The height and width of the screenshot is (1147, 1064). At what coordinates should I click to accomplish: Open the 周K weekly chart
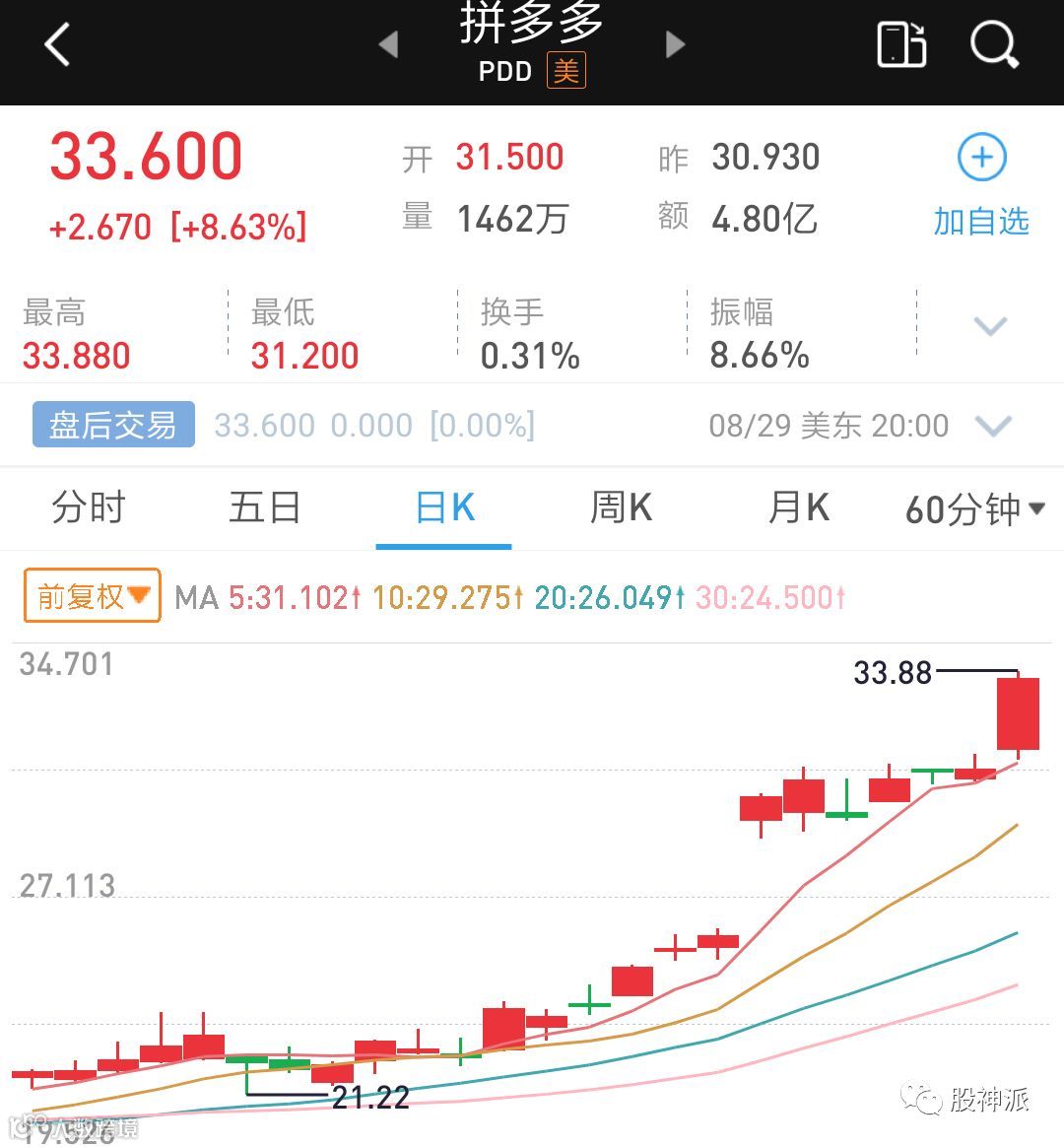(621, 508)
